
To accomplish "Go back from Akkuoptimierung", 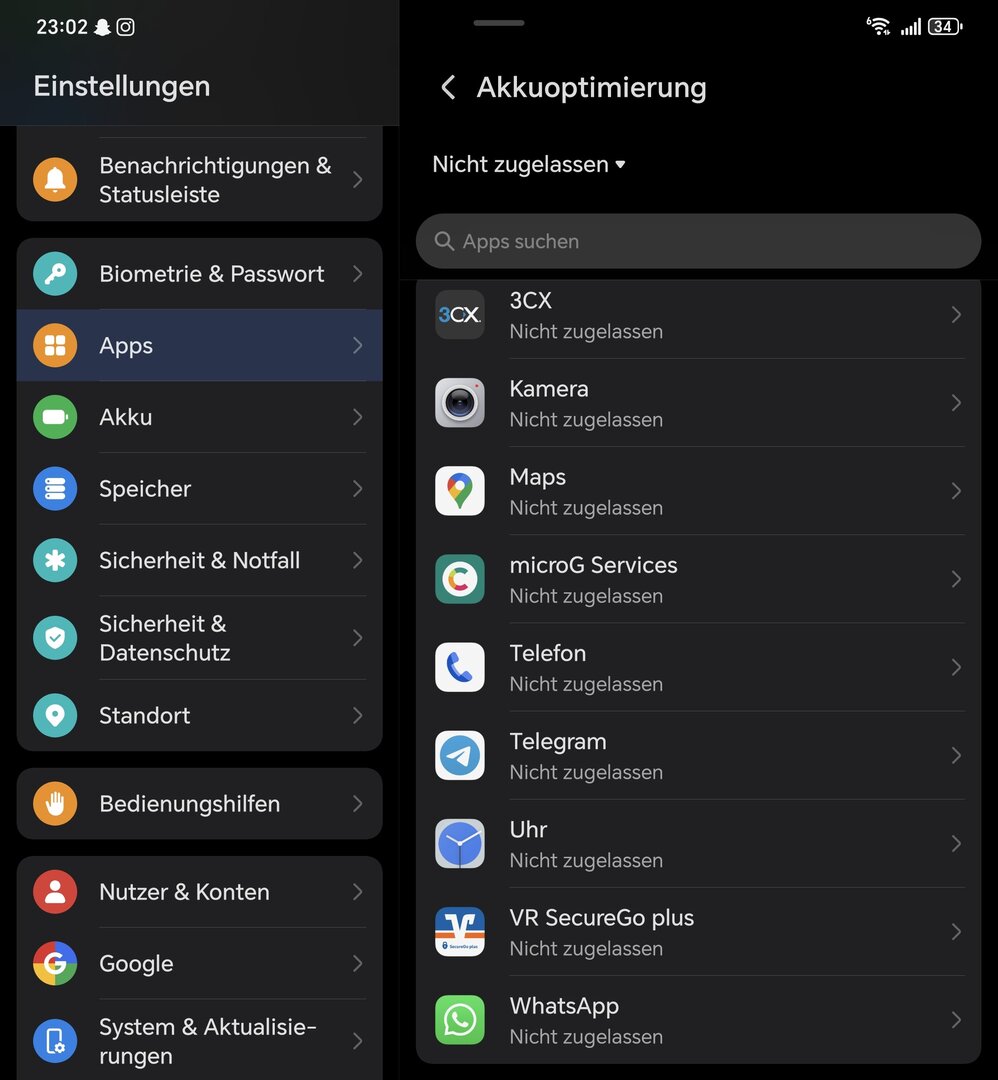I will [x=448, y=88].
